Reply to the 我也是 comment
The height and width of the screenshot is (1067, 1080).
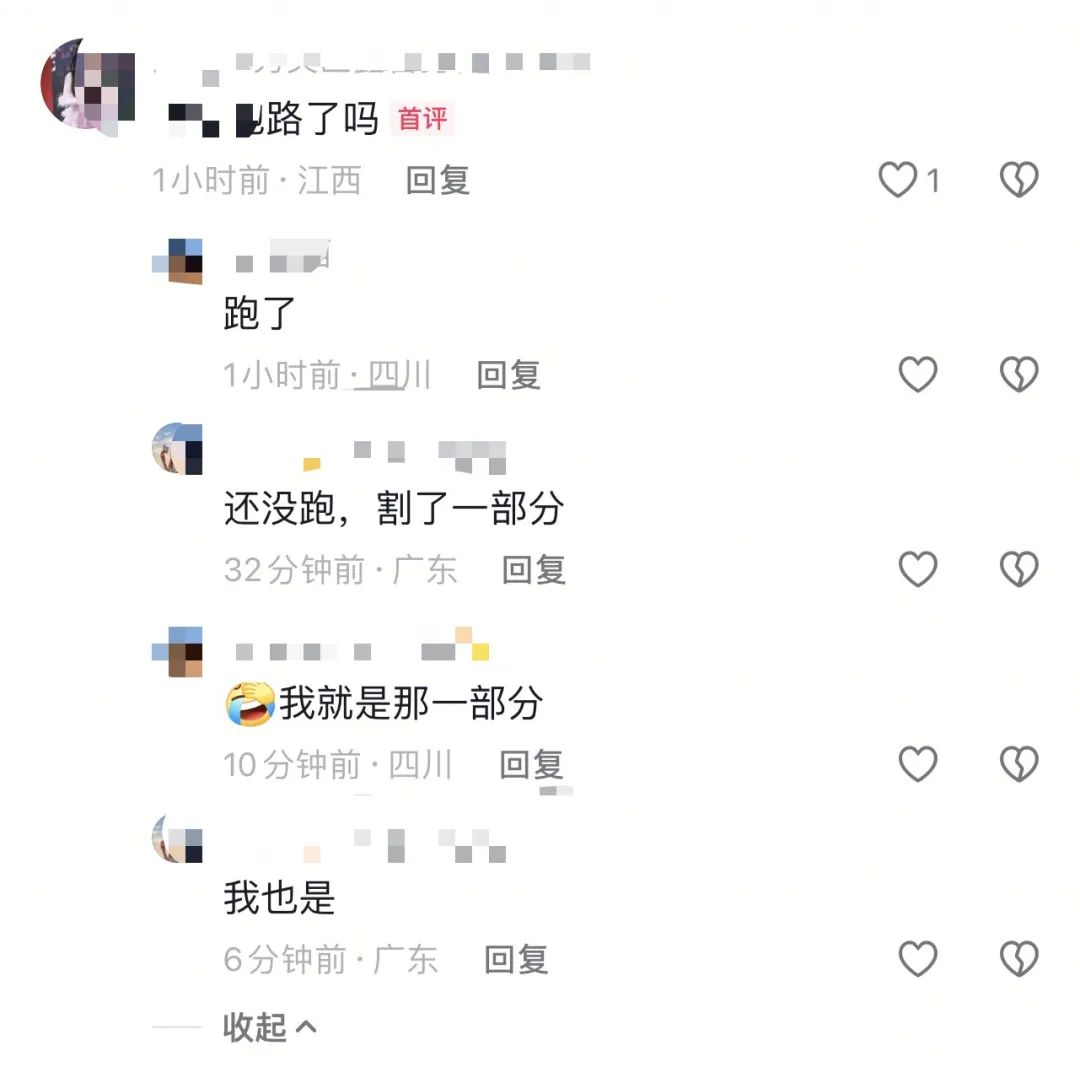516,960
